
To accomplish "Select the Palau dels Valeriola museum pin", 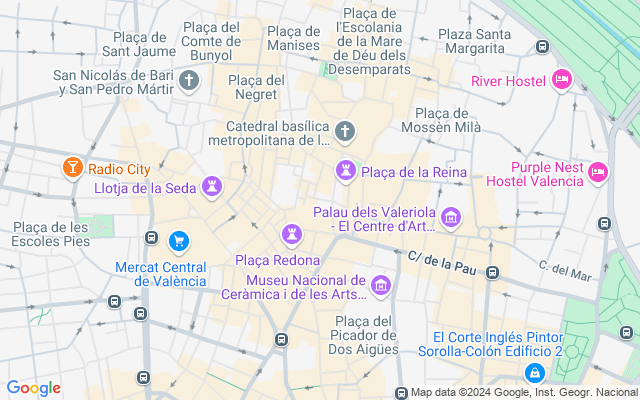I will (x=451, y=217).
